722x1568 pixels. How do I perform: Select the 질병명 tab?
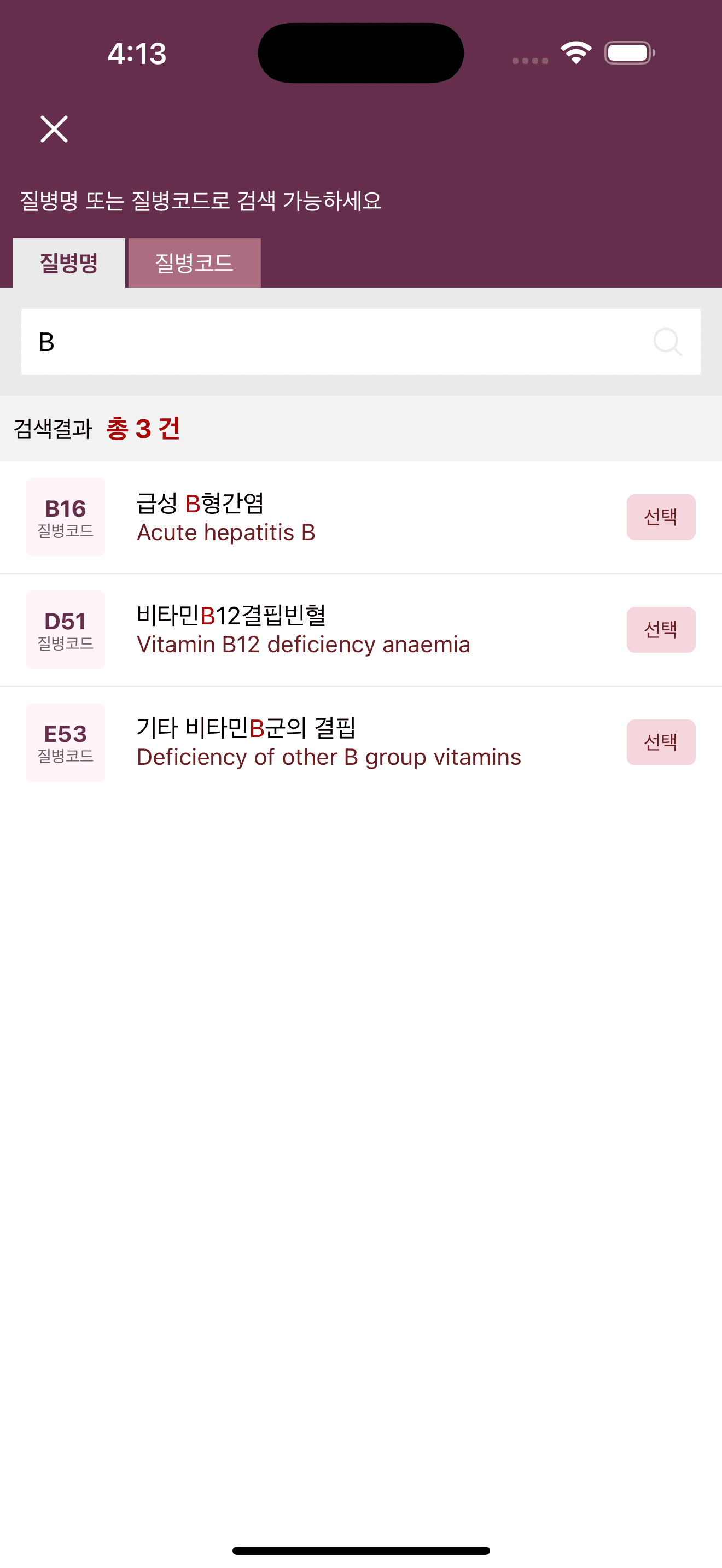[69, 263]
